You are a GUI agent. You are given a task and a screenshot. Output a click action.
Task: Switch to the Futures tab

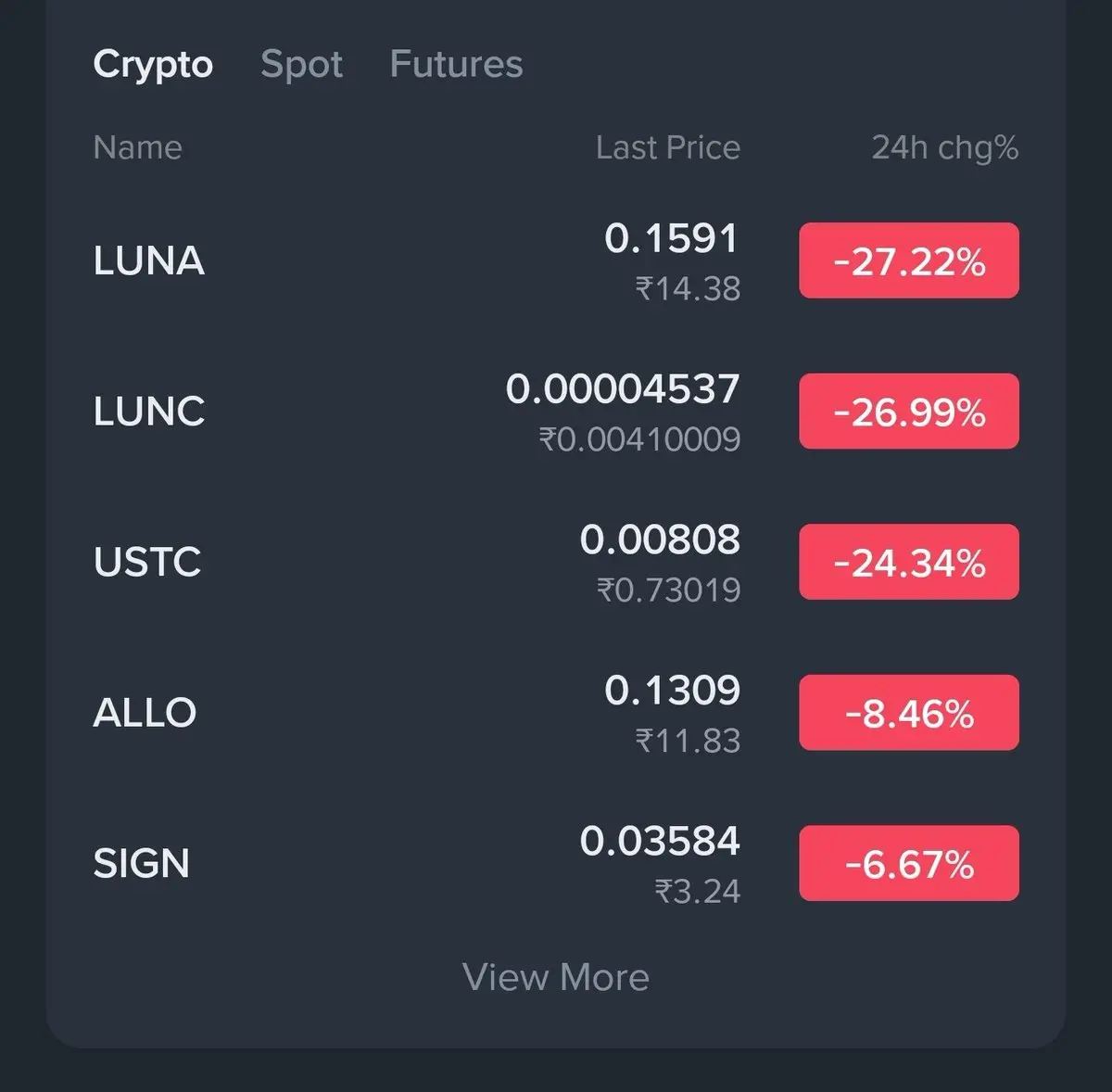coord(456,65)
